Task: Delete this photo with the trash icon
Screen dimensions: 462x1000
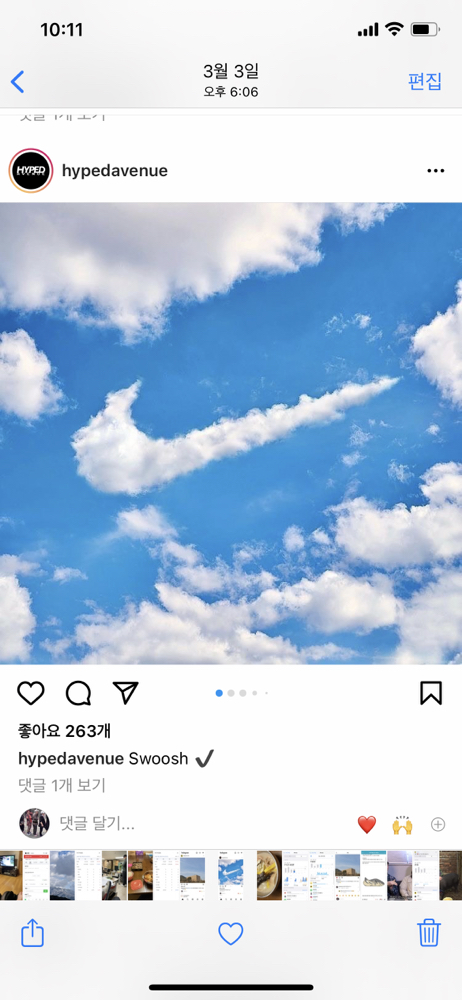Action: tap(429, 933)
